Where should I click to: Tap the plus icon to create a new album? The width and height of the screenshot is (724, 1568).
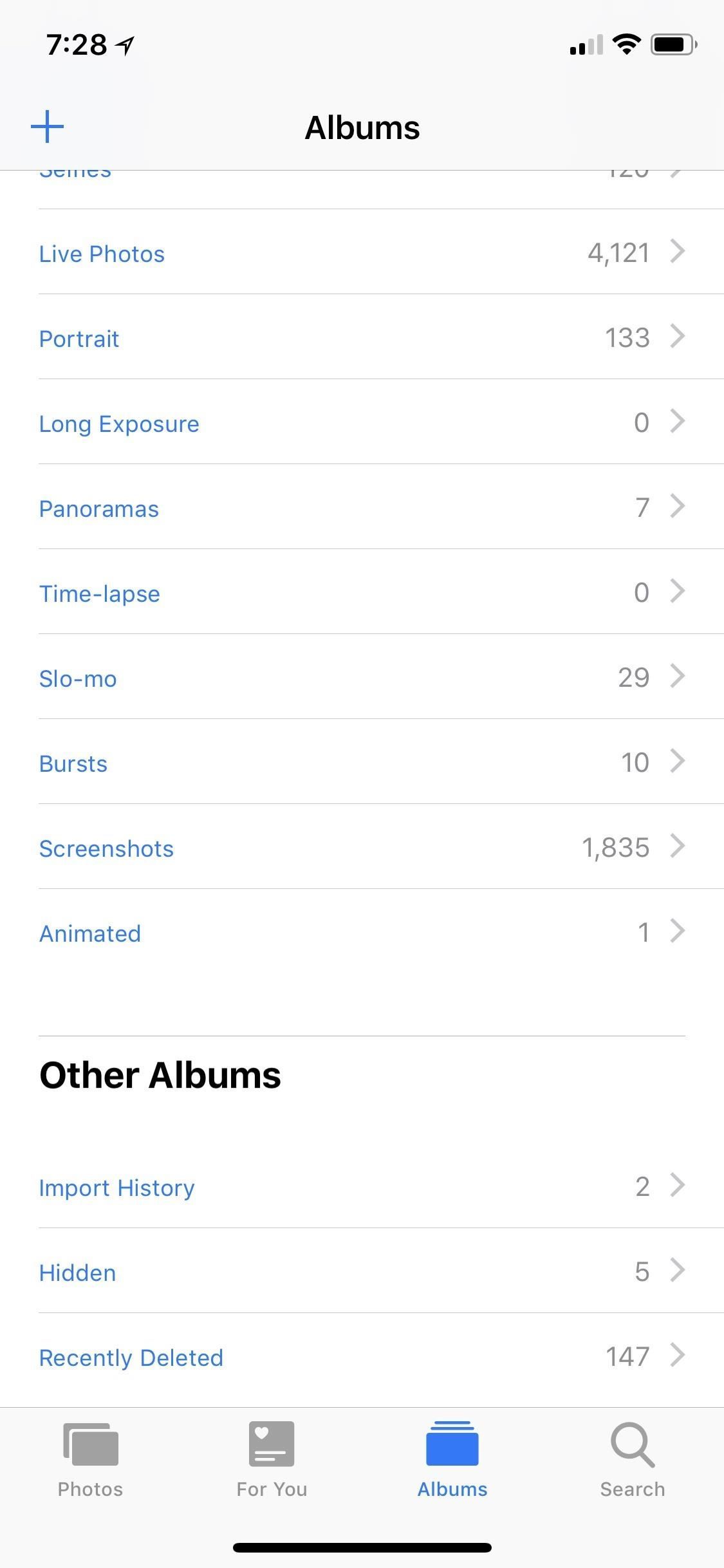coord(48,126)
